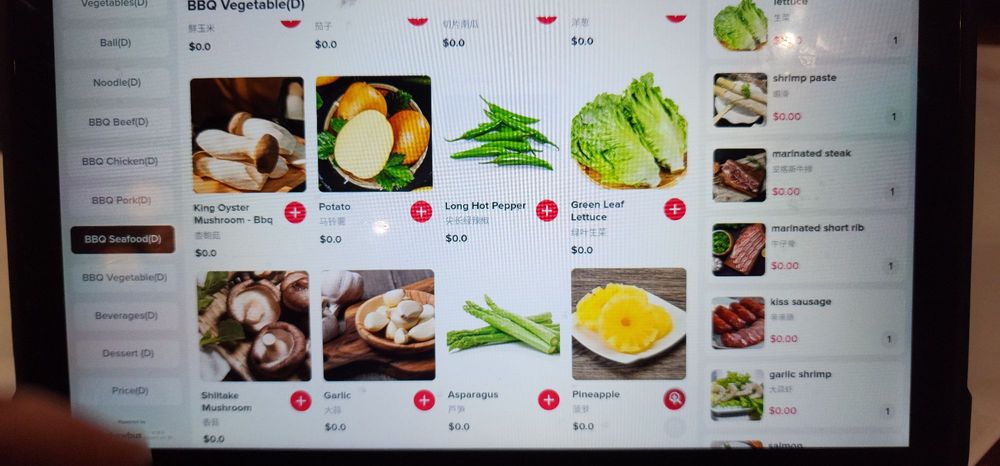This screenshot has width=1000, height=466.
Task: Add Long Hot Pepper to order
Action: pos(547,210)
